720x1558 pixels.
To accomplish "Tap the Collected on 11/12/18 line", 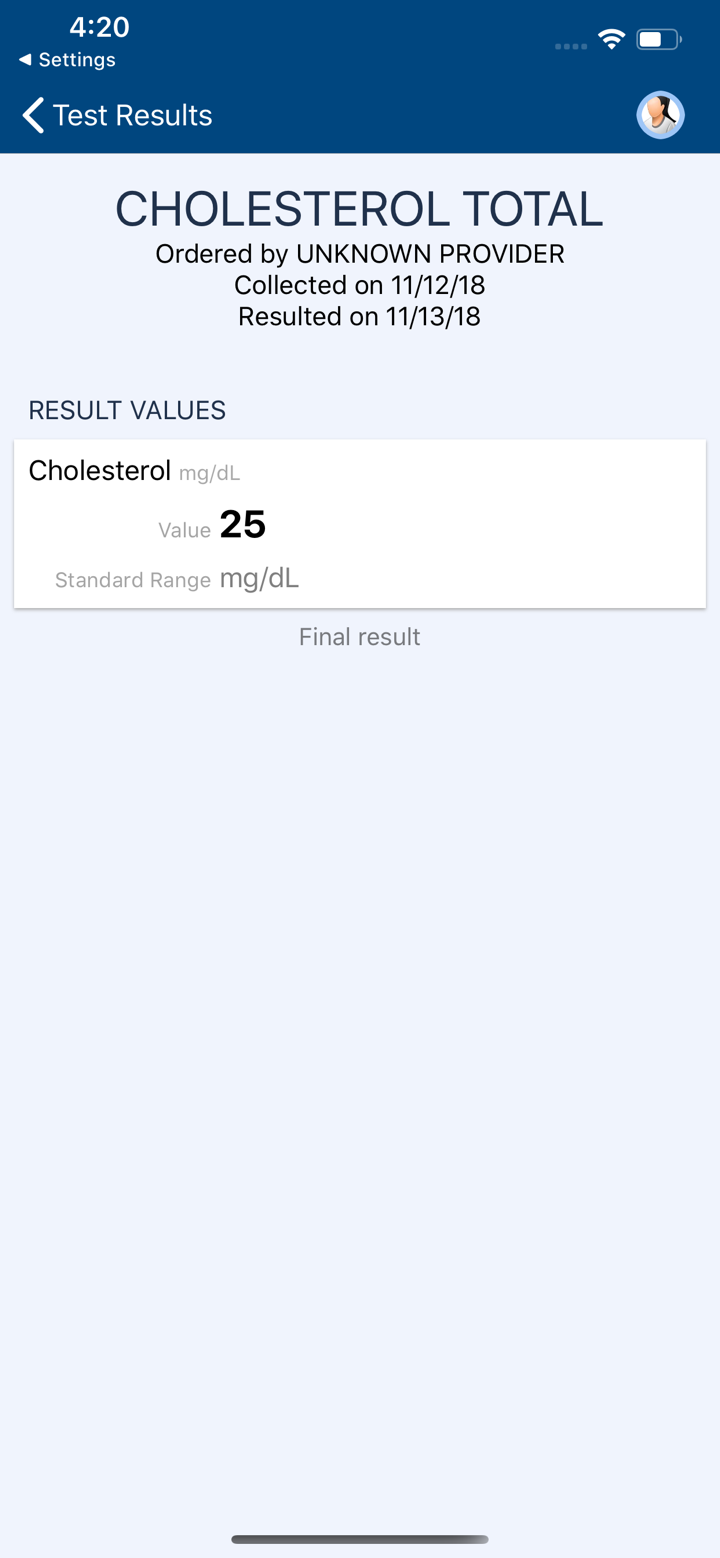I will [x=359, y=285].
